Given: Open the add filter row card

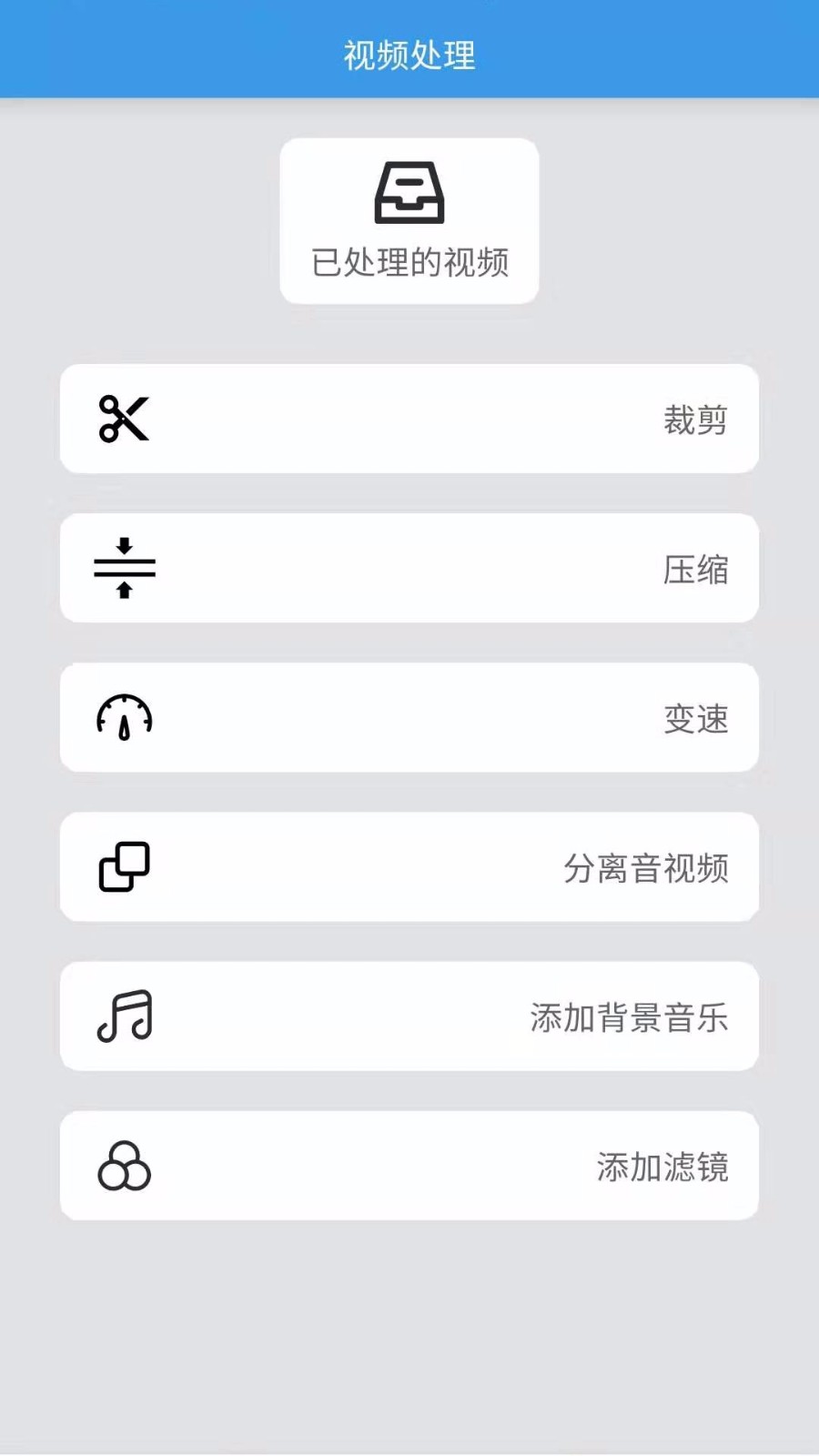Looking at the screenshot, I should click(409, 1167).
